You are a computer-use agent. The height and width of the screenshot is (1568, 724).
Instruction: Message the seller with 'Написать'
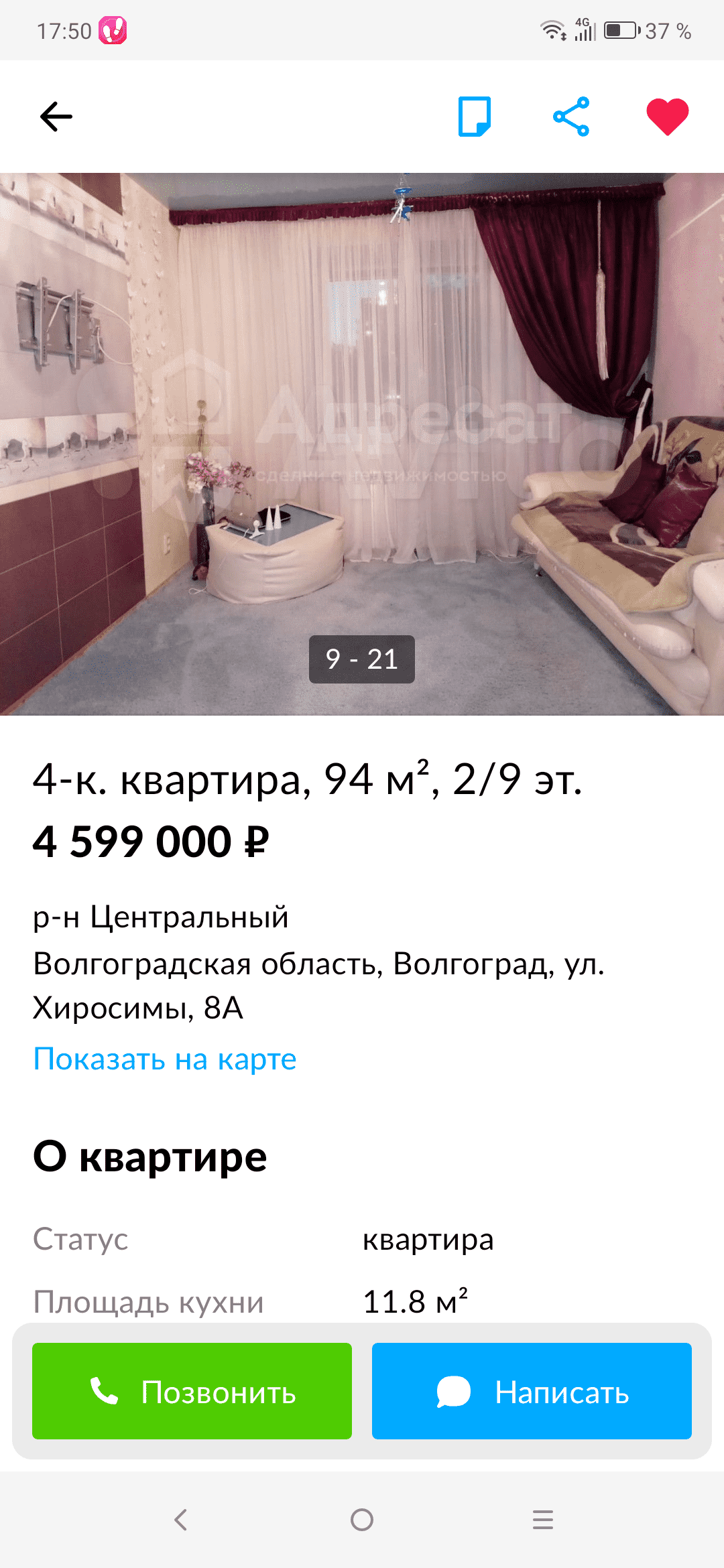click(532, 1391)
